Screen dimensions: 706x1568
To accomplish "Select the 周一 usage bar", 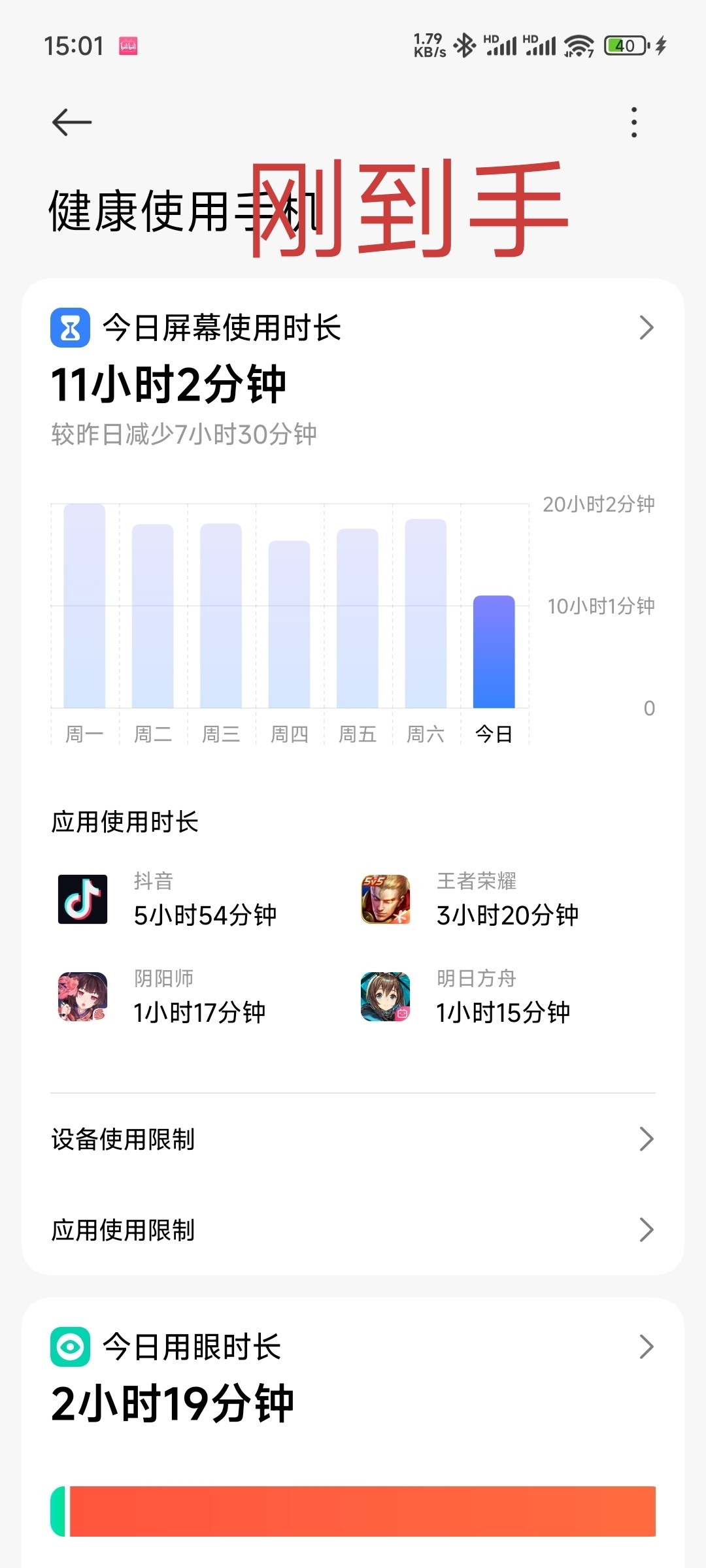I will [84, 606].
